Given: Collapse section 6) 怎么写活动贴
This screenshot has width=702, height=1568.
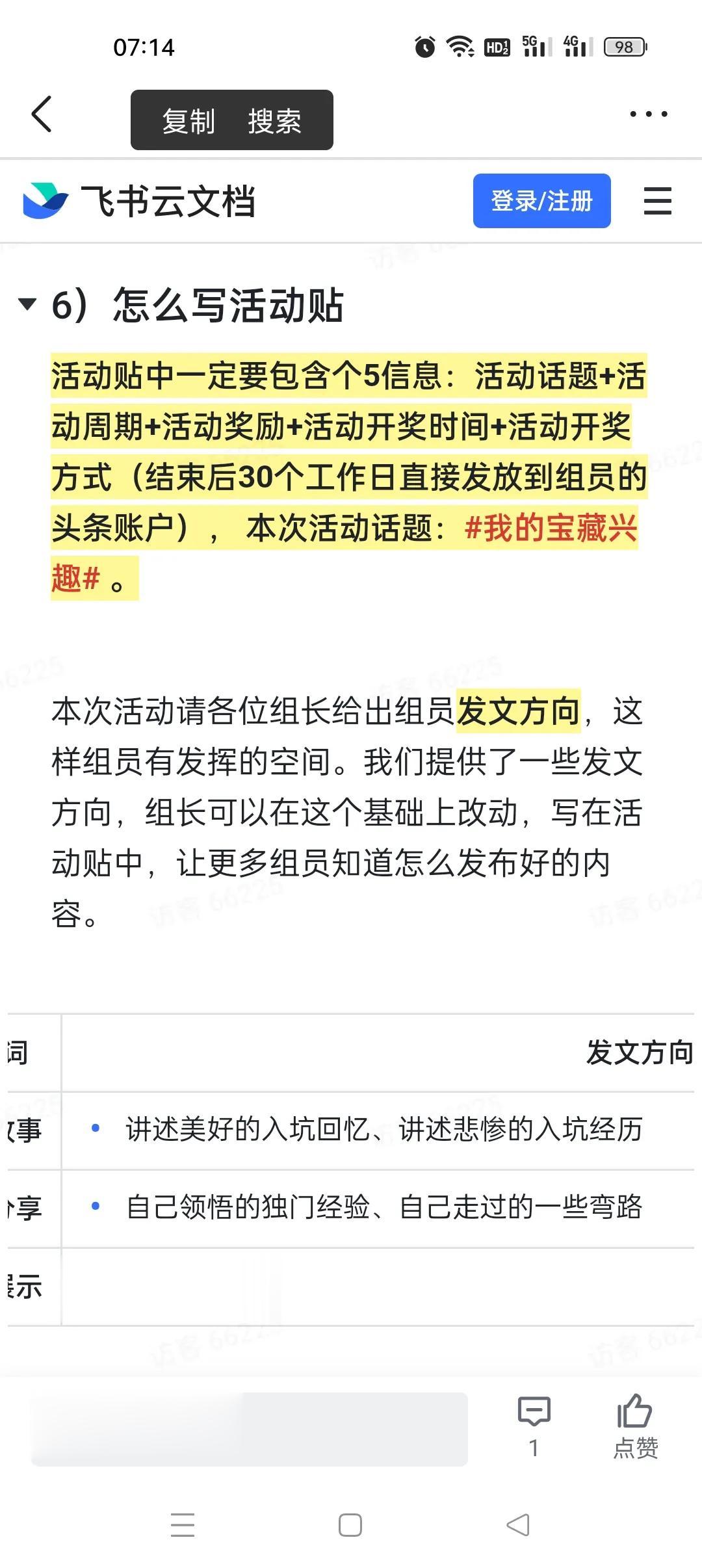Looking at the screenshot, I should pos(27,304).
